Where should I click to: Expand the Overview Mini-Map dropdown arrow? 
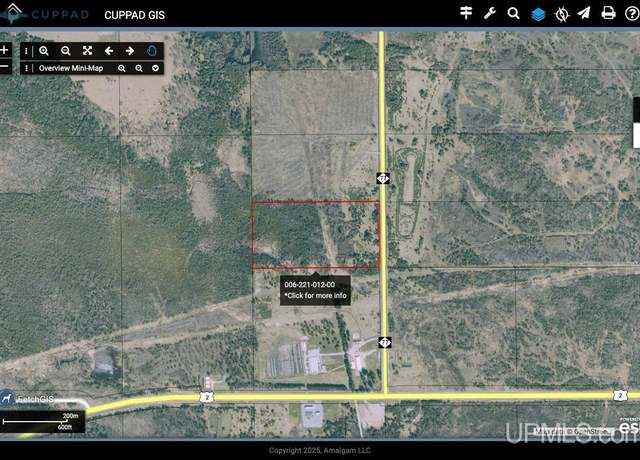pos(155,68)
